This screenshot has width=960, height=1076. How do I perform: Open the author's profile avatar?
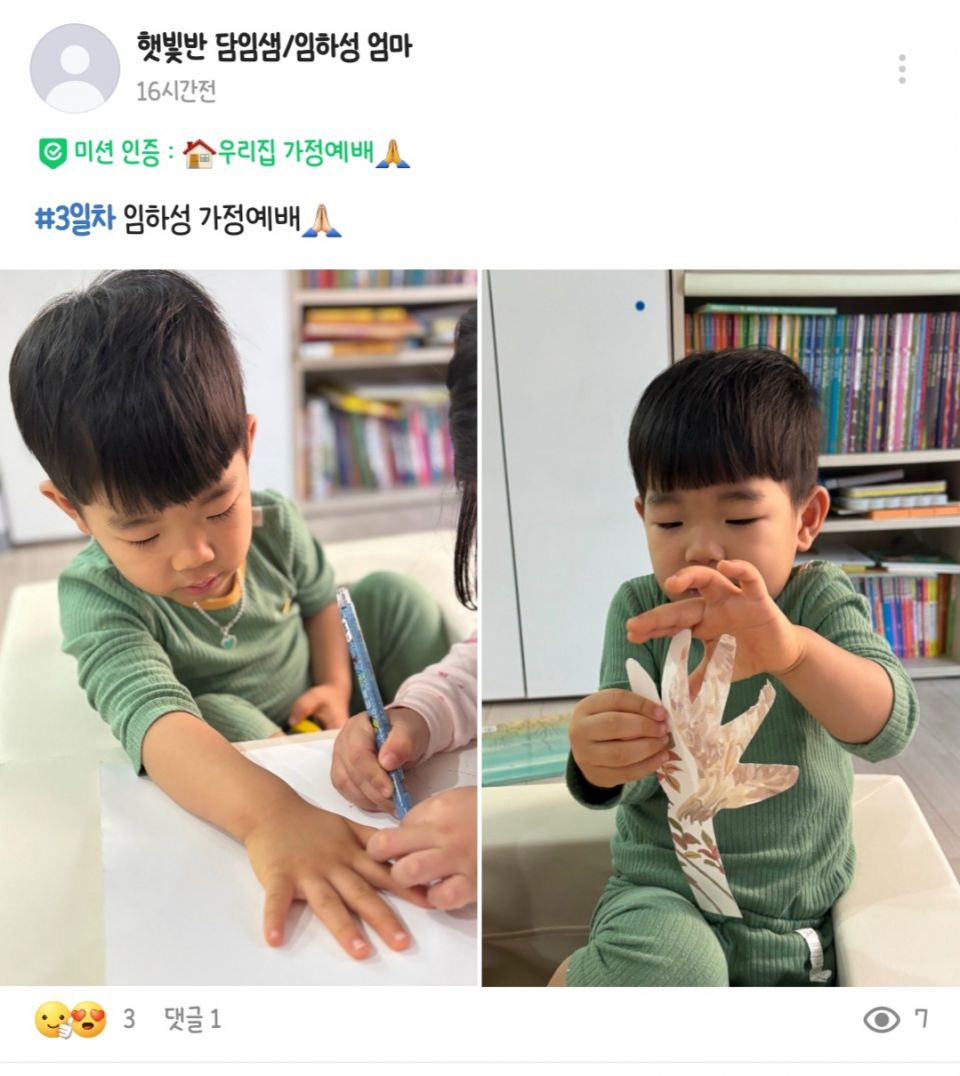(74, 68)
